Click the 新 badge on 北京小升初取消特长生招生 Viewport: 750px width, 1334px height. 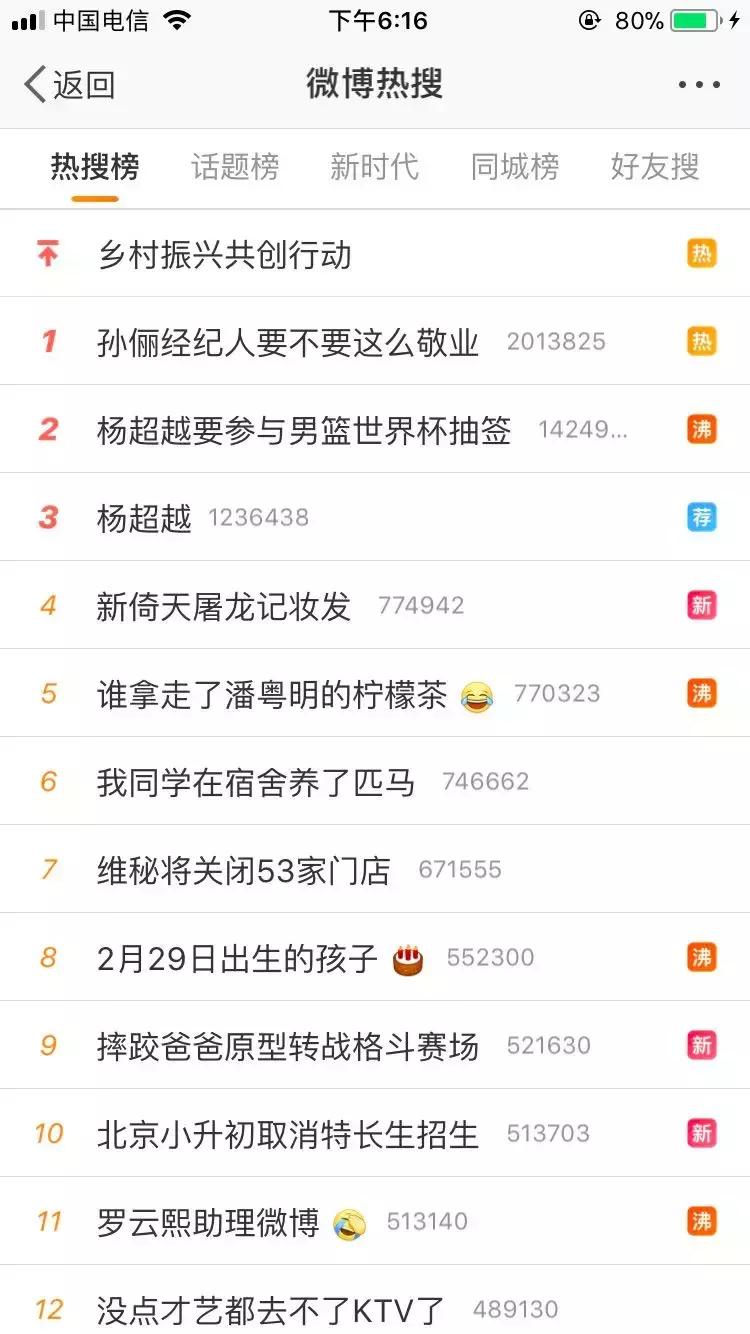click(x=702, y=1133)
